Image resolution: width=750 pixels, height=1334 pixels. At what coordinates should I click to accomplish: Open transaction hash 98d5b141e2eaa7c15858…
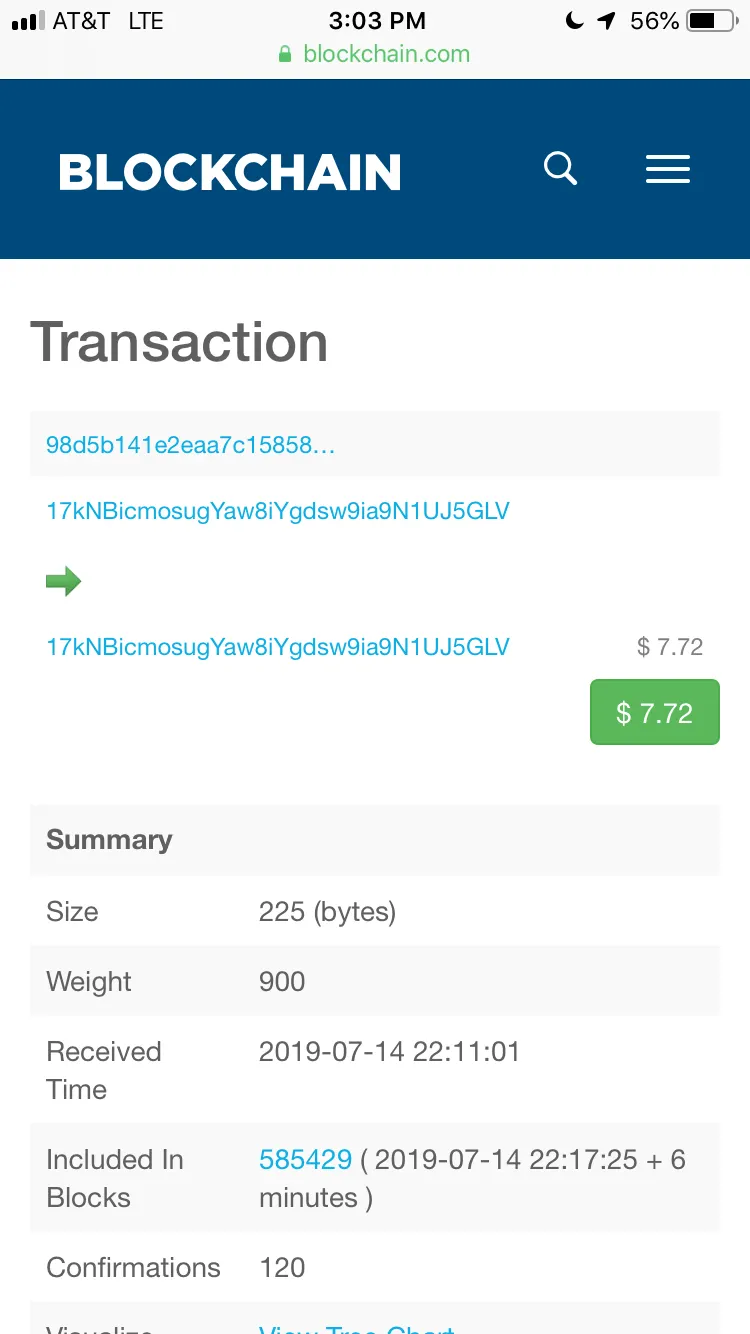[190, 445]
